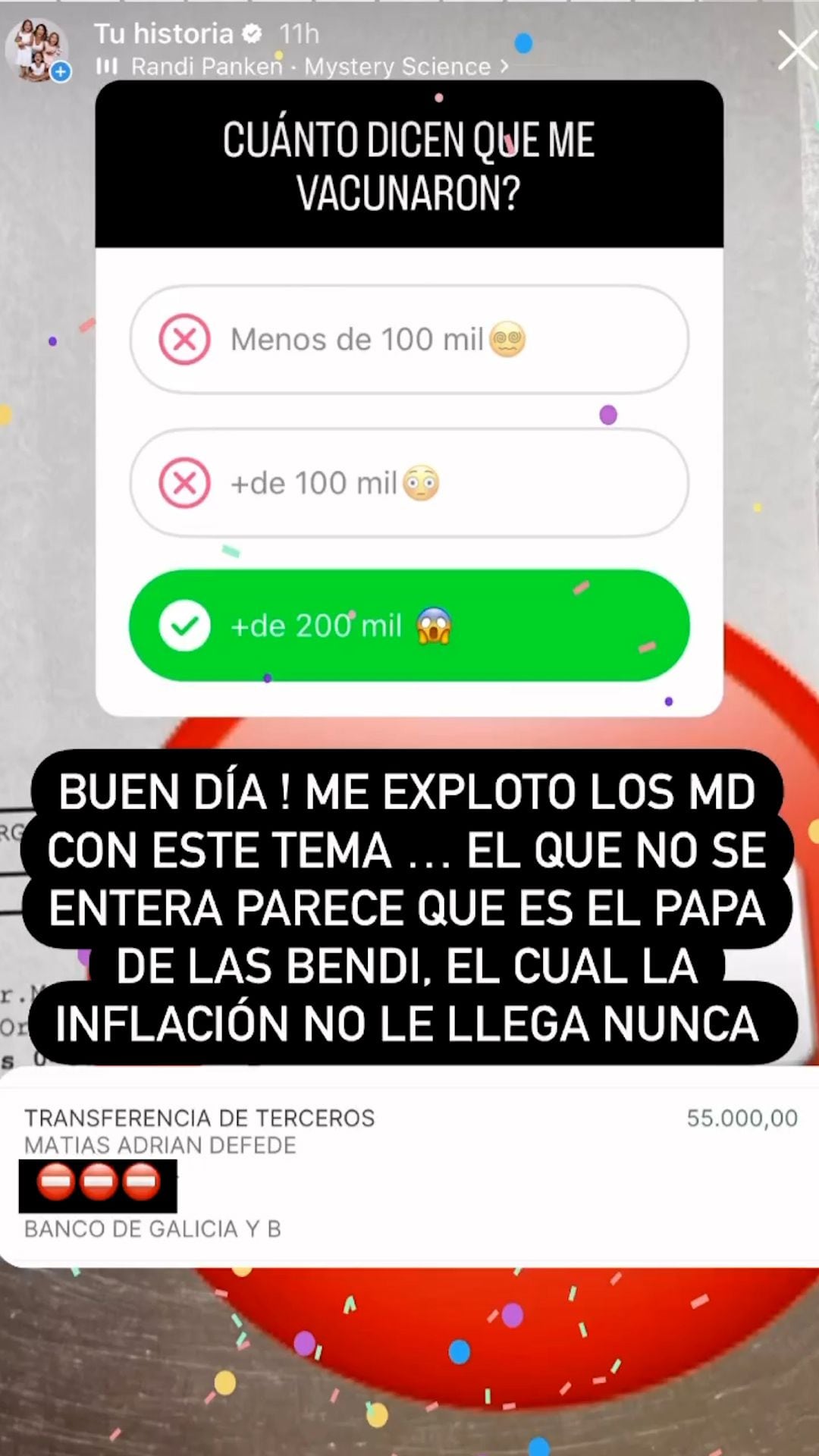Select the quiz answer Menos de 100 mil
This screenshot has height=1456, width=819.
409,339
